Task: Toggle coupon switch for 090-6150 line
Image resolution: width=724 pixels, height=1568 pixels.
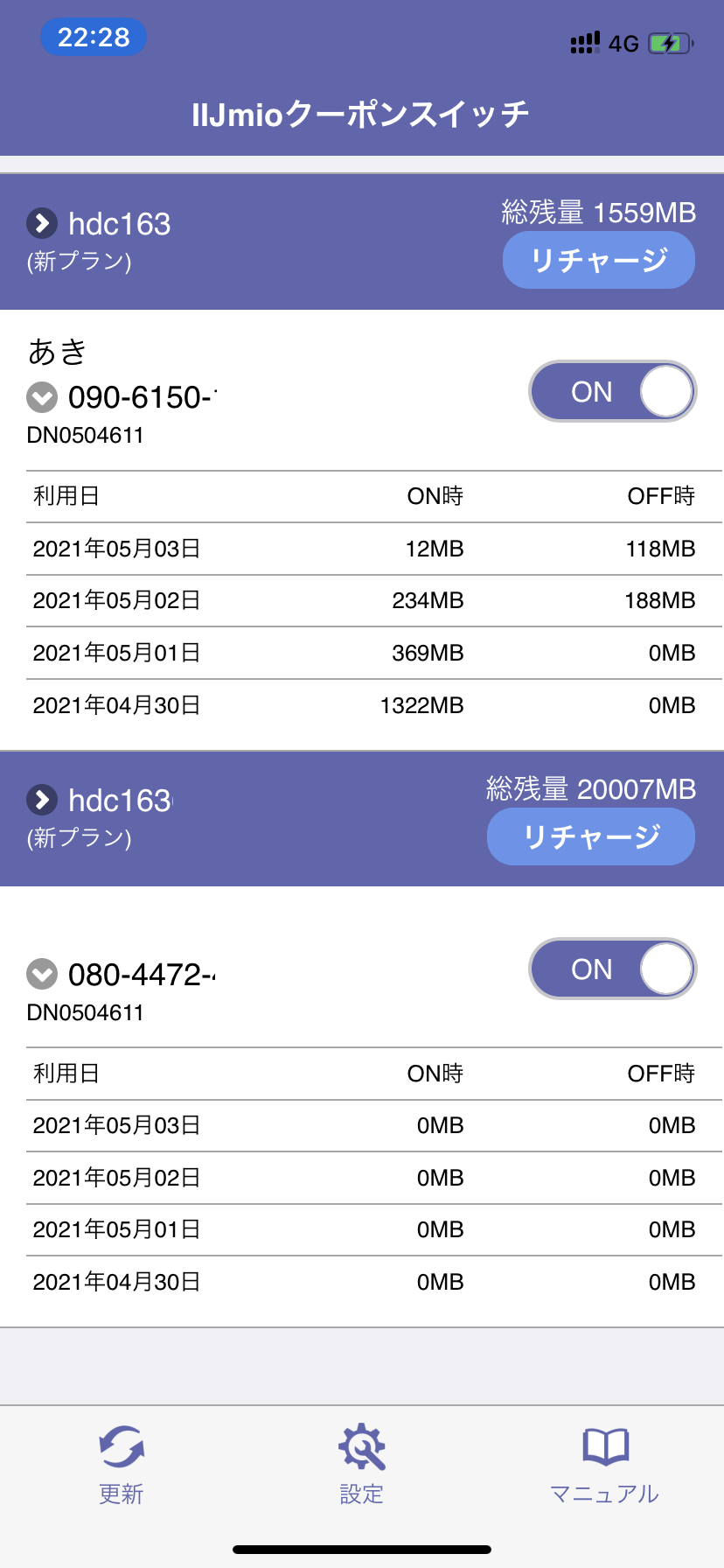Action: click(612, 391)
